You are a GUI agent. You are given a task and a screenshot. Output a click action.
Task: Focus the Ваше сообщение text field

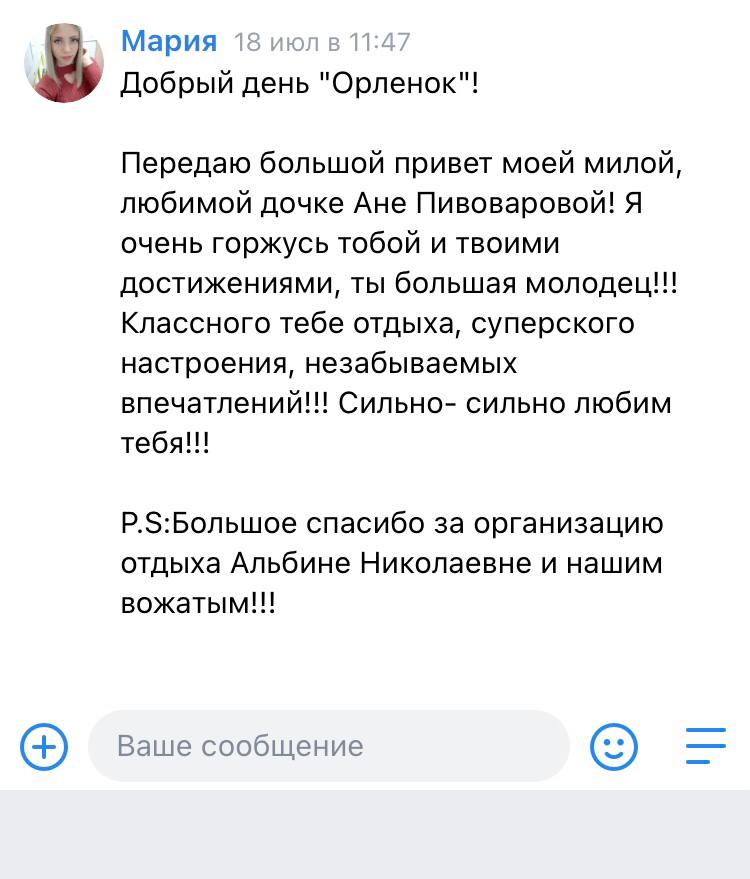[x=328, y=746]
